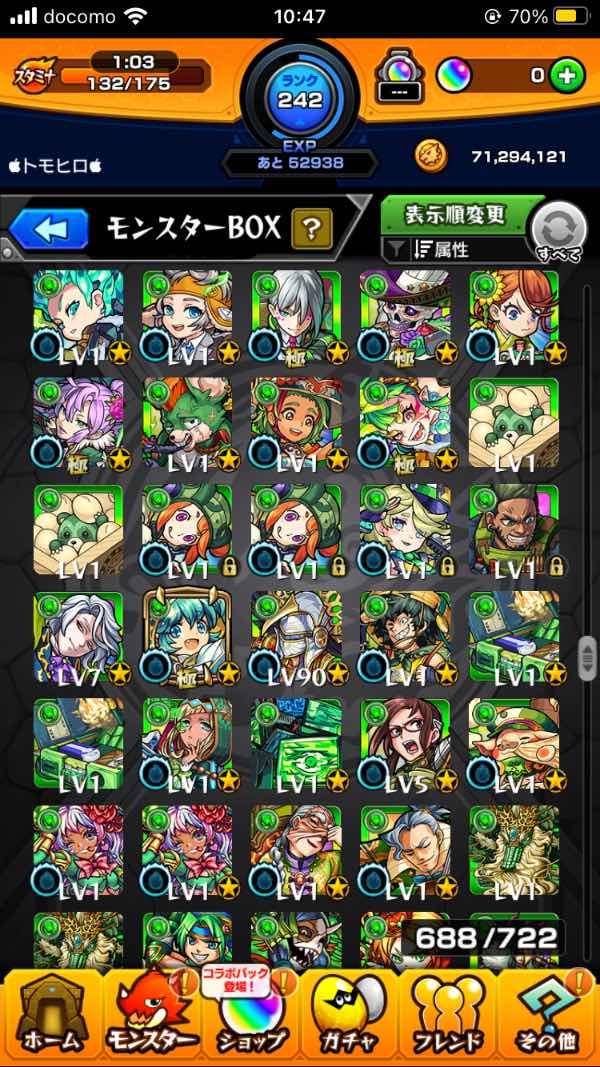Add orbs with the green plus button
600x1067 pixels.
[x=567, y=74]
